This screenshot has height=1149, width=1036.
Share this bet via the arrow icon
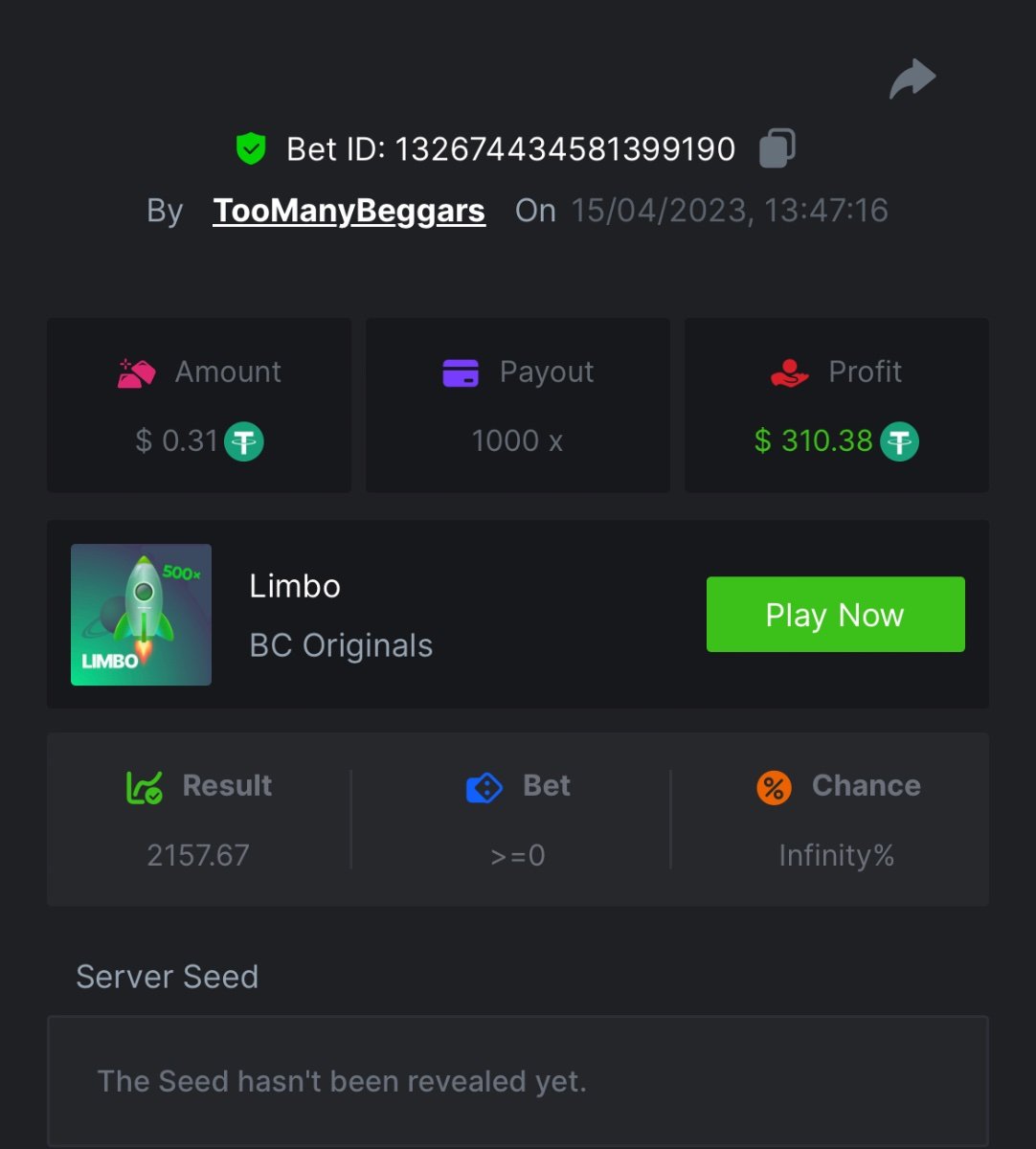click(x=912, y=79)
